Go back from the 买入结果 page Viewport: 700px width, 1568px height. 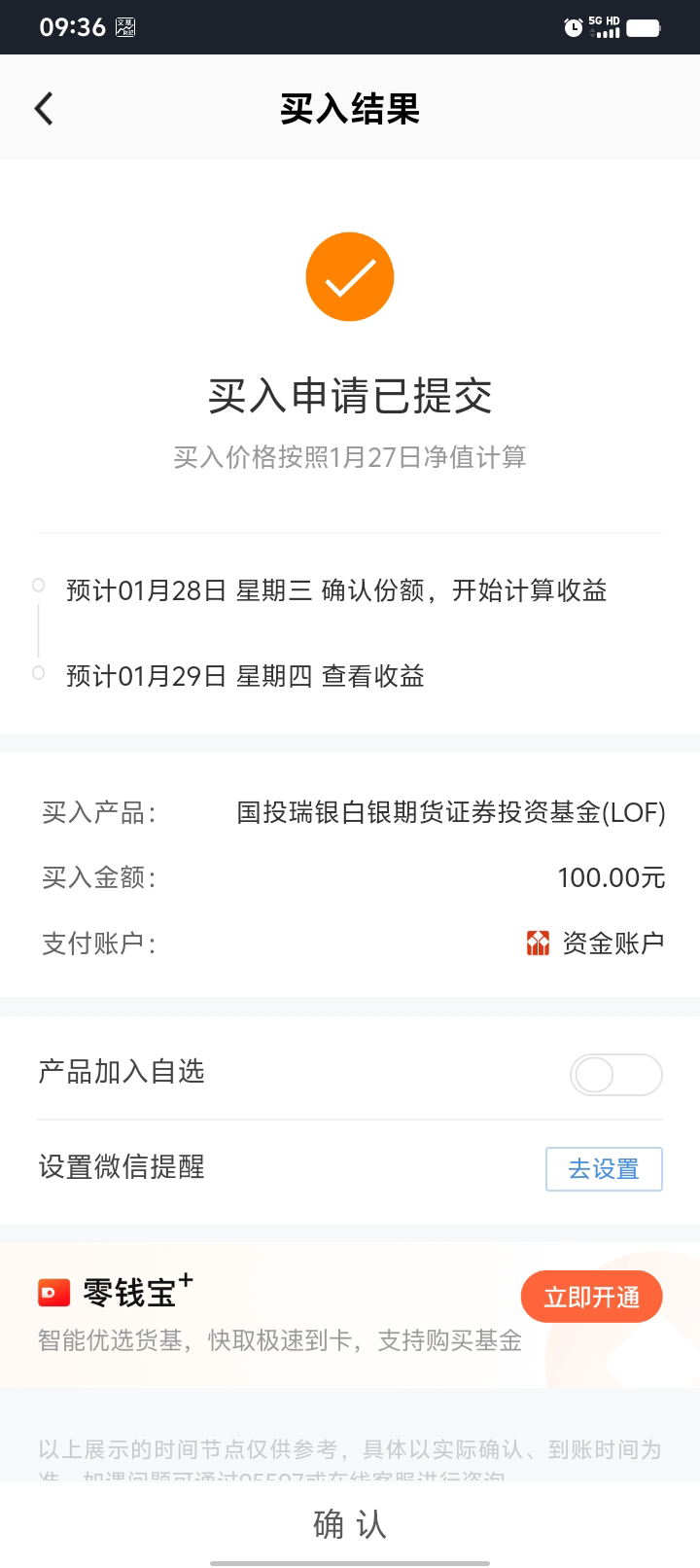pos(44,108)
